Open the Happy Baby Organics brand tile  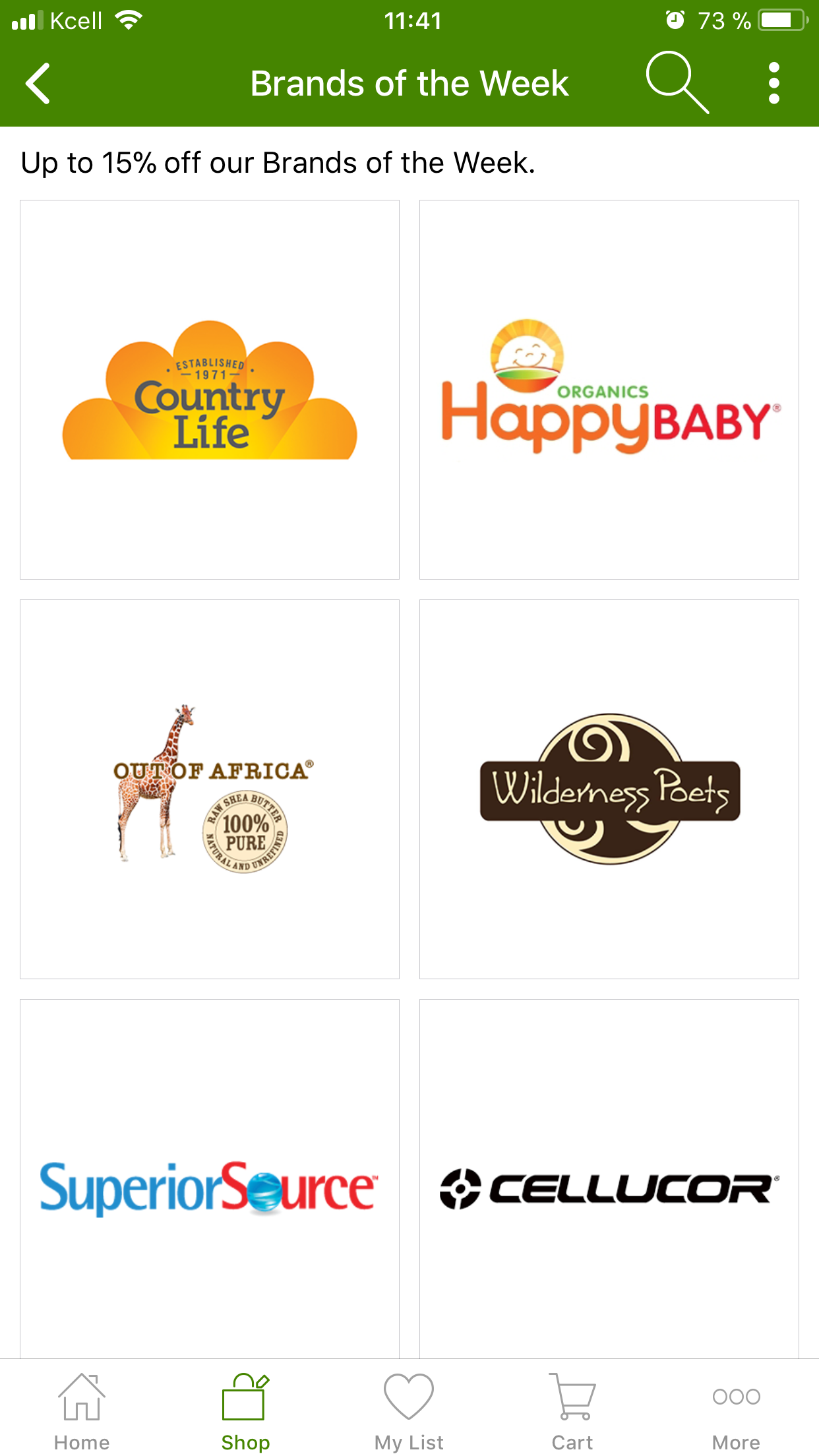[x=609, y=390]
